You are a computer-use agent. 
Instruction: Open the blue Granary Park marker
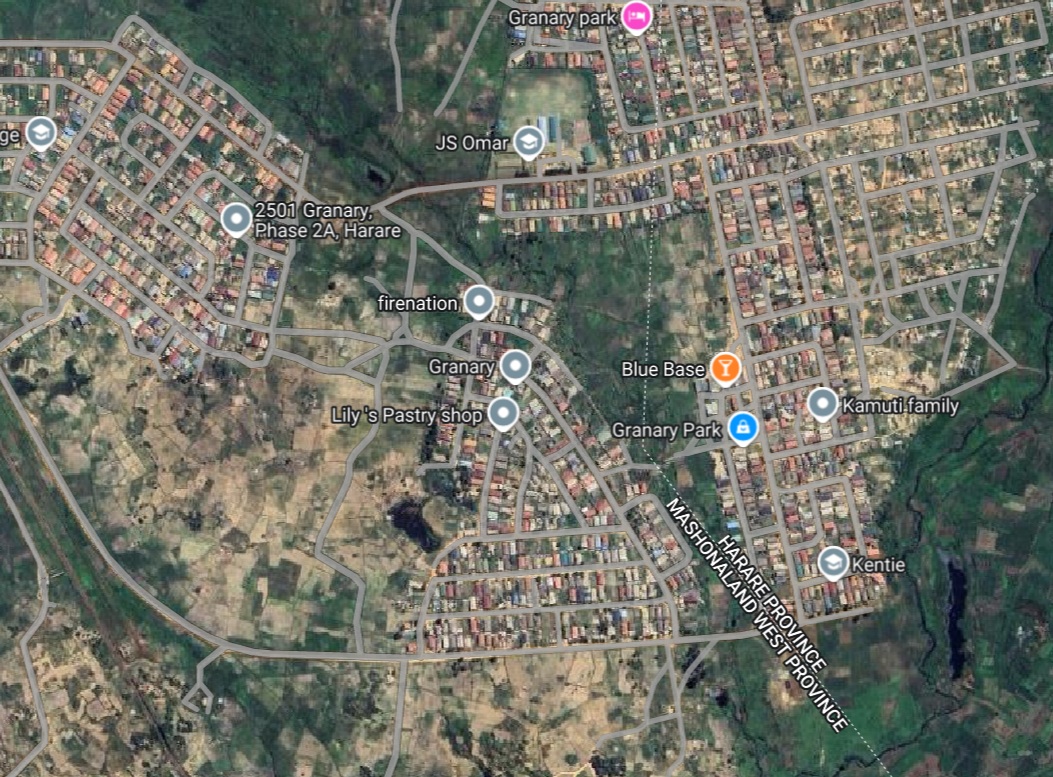pos(742,428)
